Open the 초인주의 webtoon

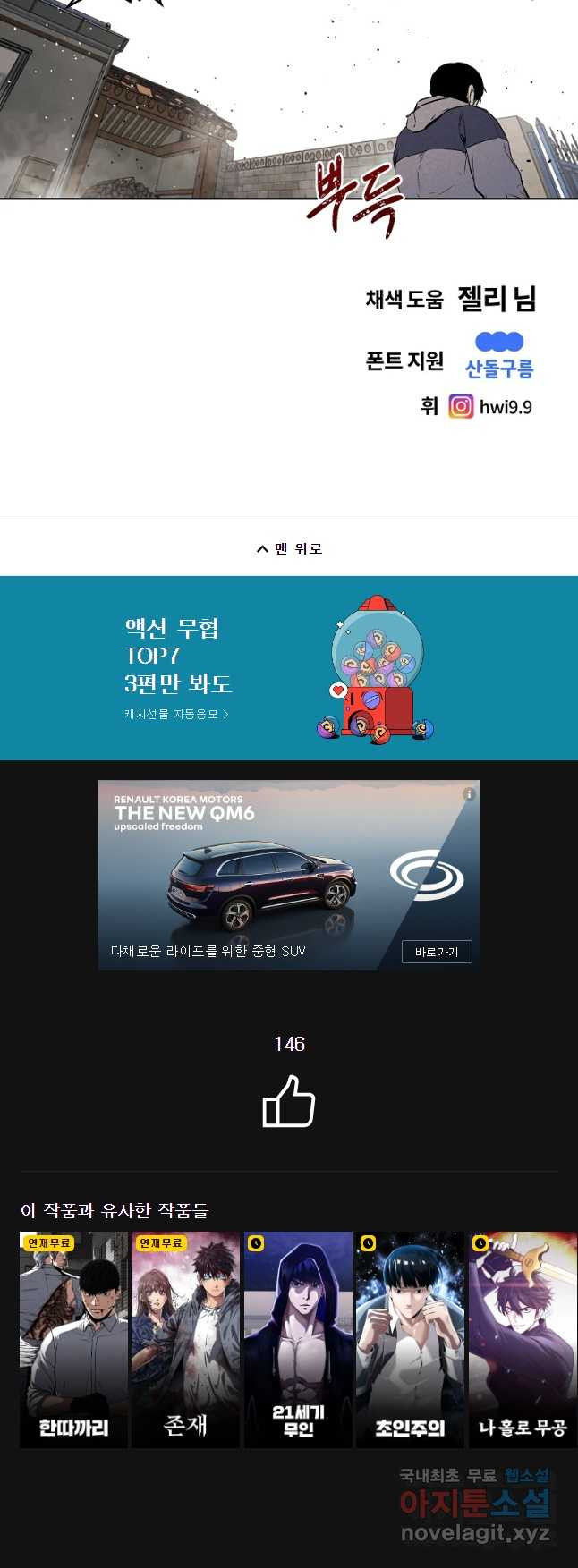tap(410, 1339)
